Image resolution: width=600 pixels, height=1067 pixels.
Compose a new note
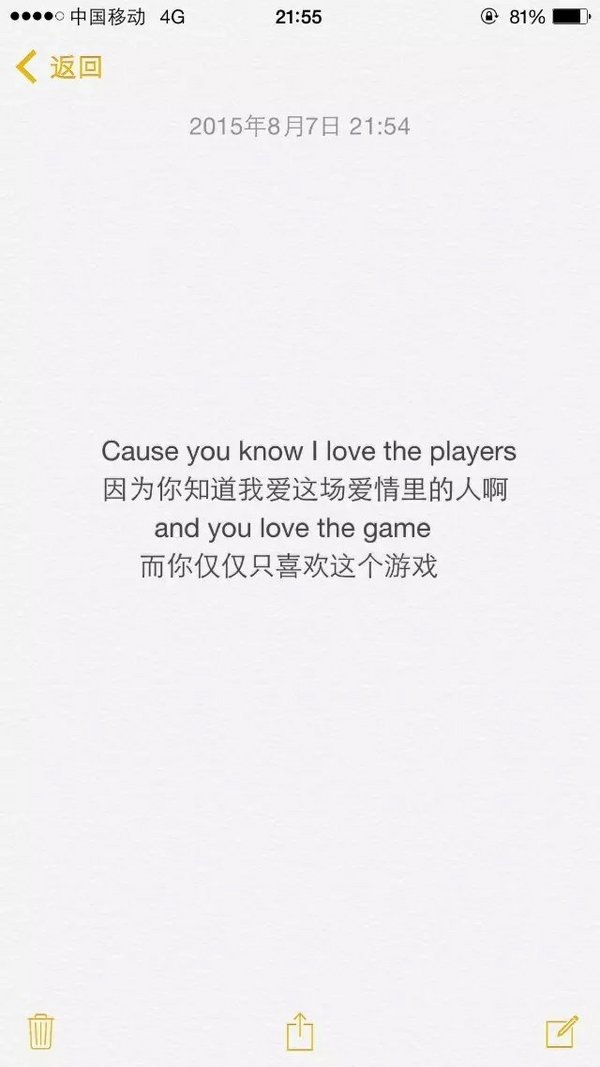562,1032
